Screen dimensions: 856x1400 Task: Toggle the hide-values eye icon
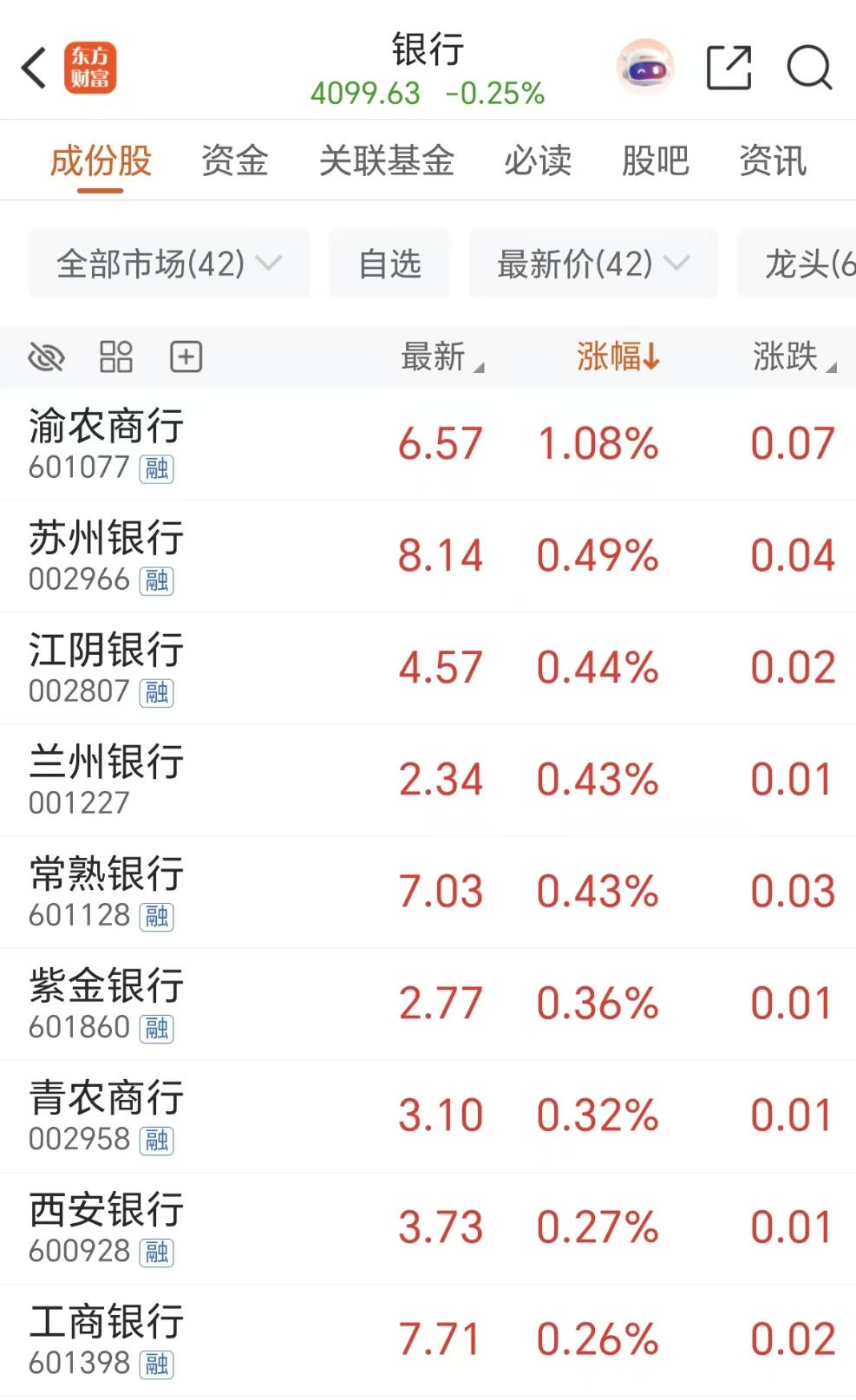coord(47,357)
